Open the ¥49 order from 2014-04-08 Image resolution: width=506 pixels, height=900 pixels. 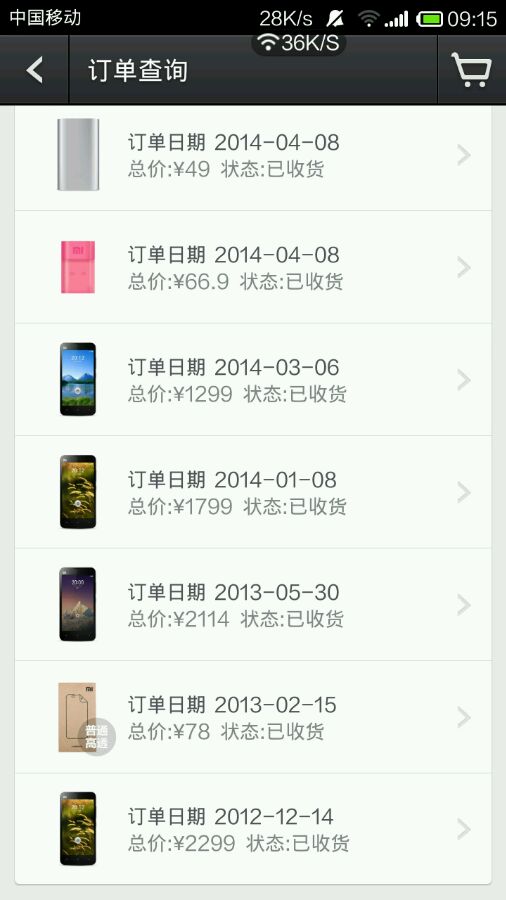pos(253,156)
